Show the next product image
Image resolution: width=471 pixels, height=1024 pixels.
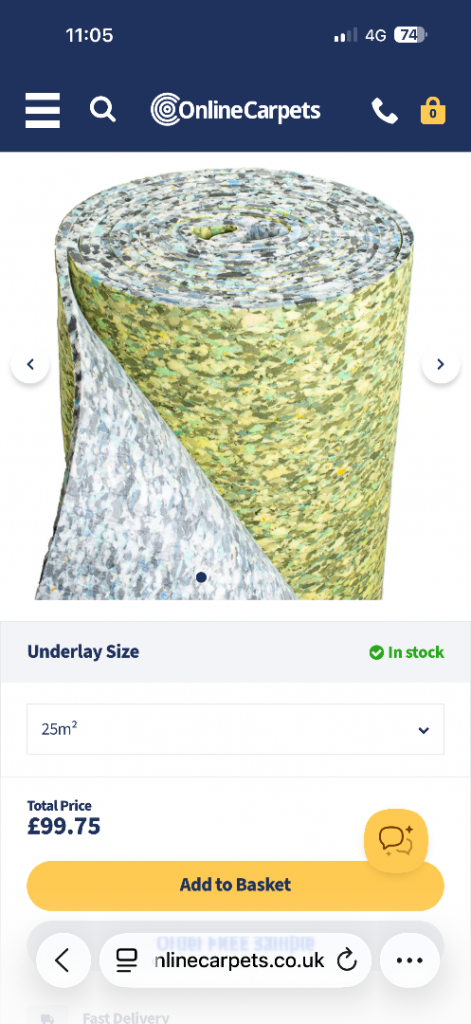441,364
